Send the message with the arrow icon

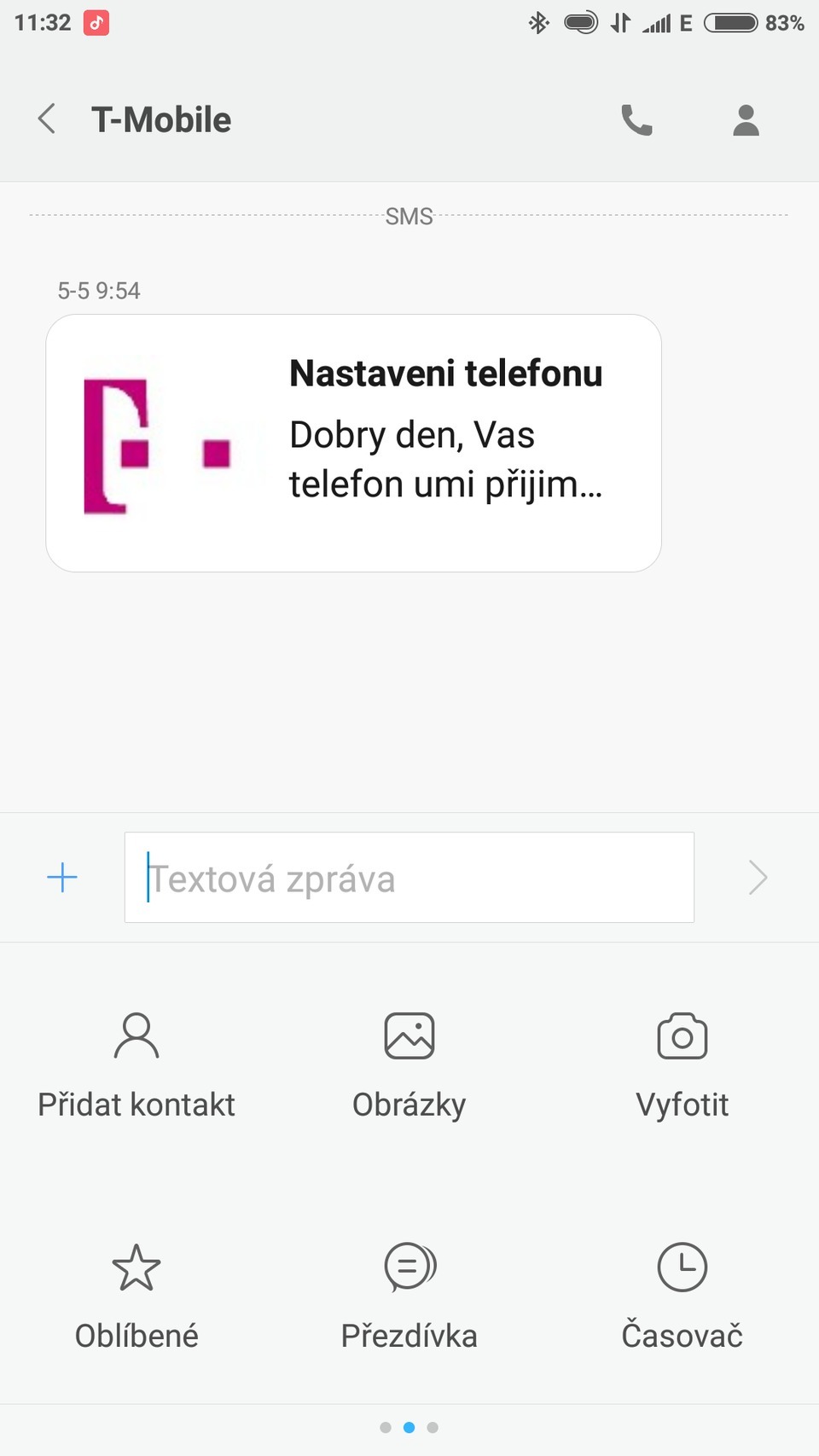(758, 878)
